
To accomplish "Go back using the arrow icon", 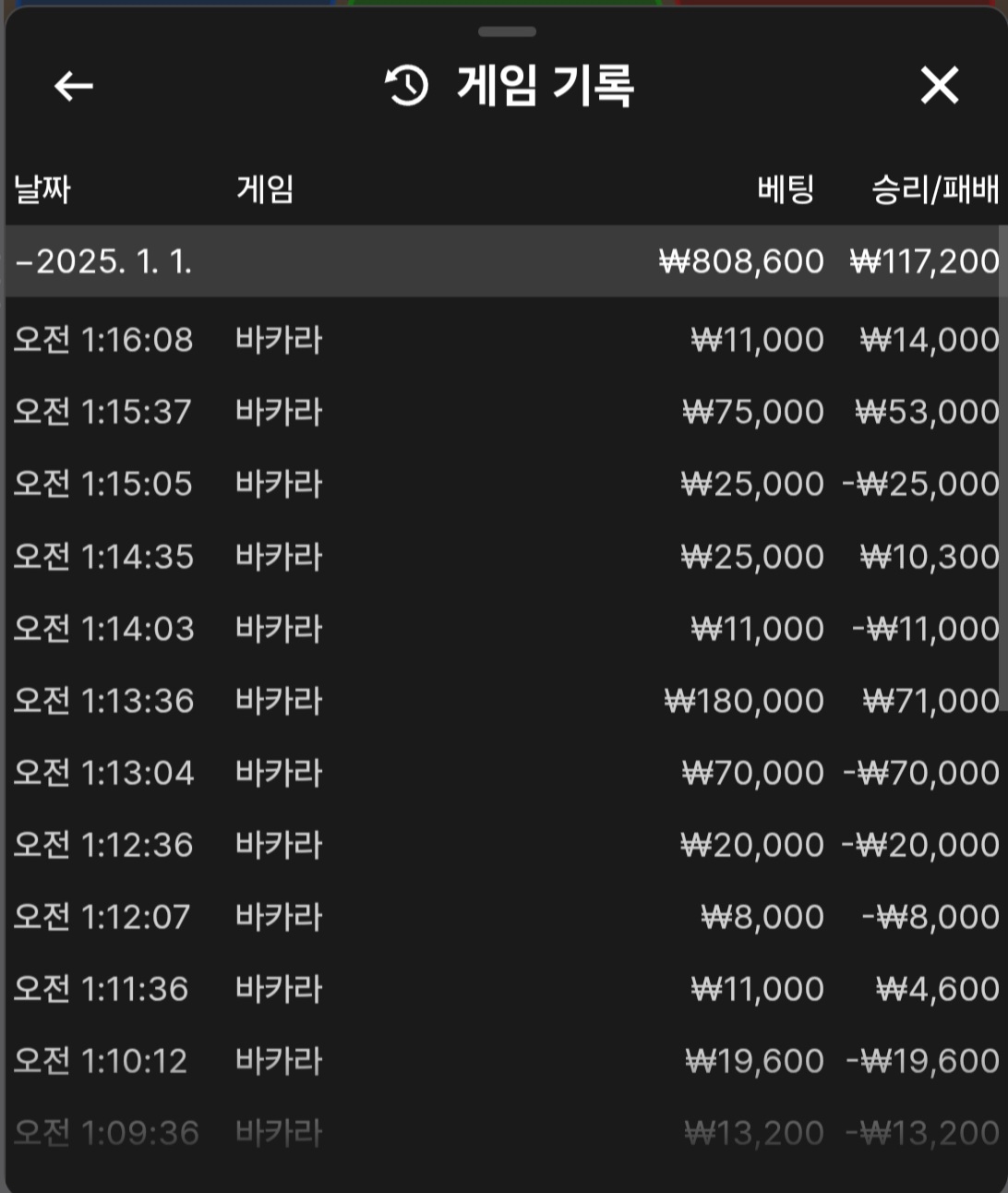I will coord(74,87).
